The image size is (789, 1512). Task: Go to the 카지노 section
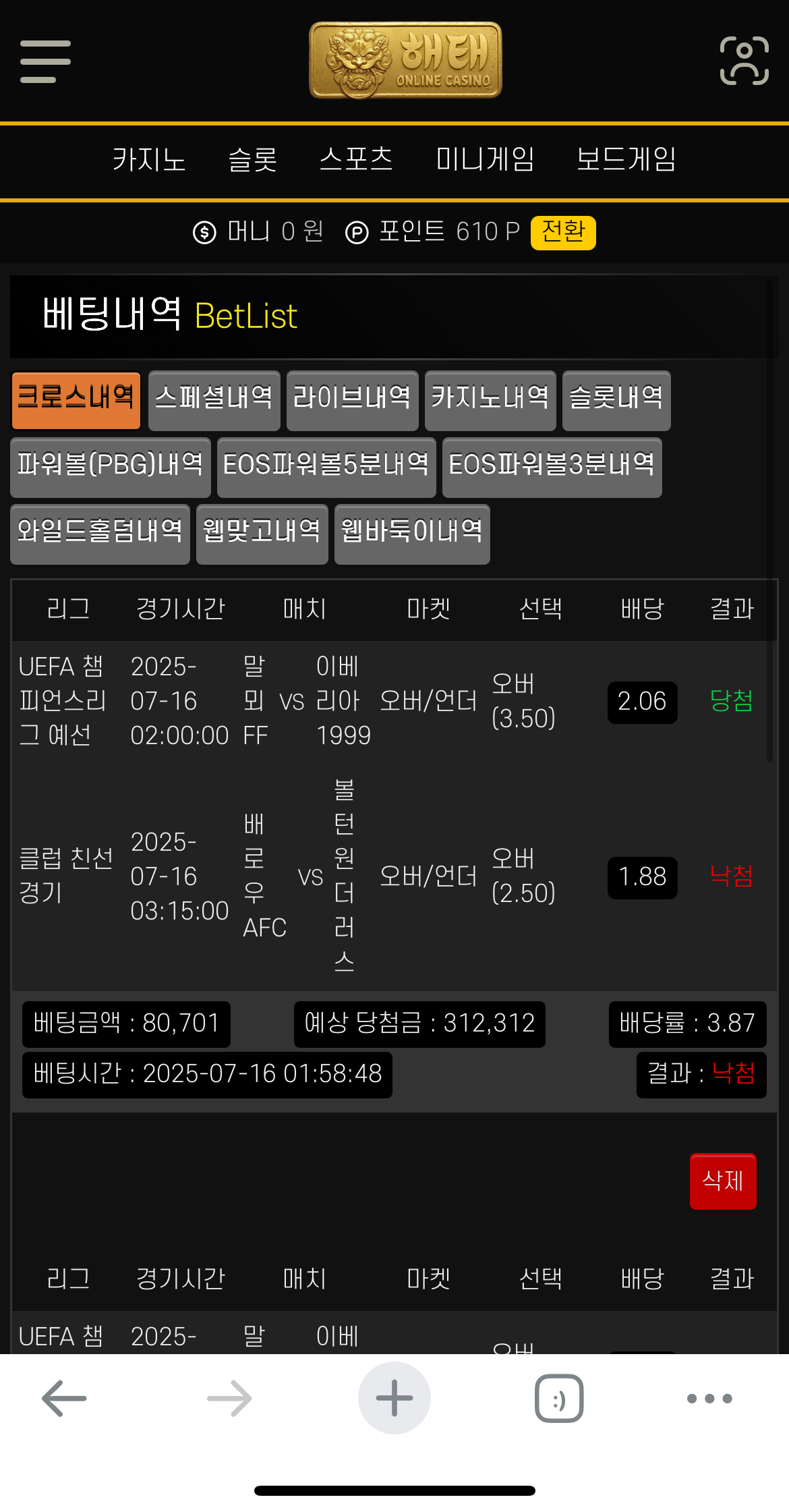pyautogui.click(x=149, y=160)
